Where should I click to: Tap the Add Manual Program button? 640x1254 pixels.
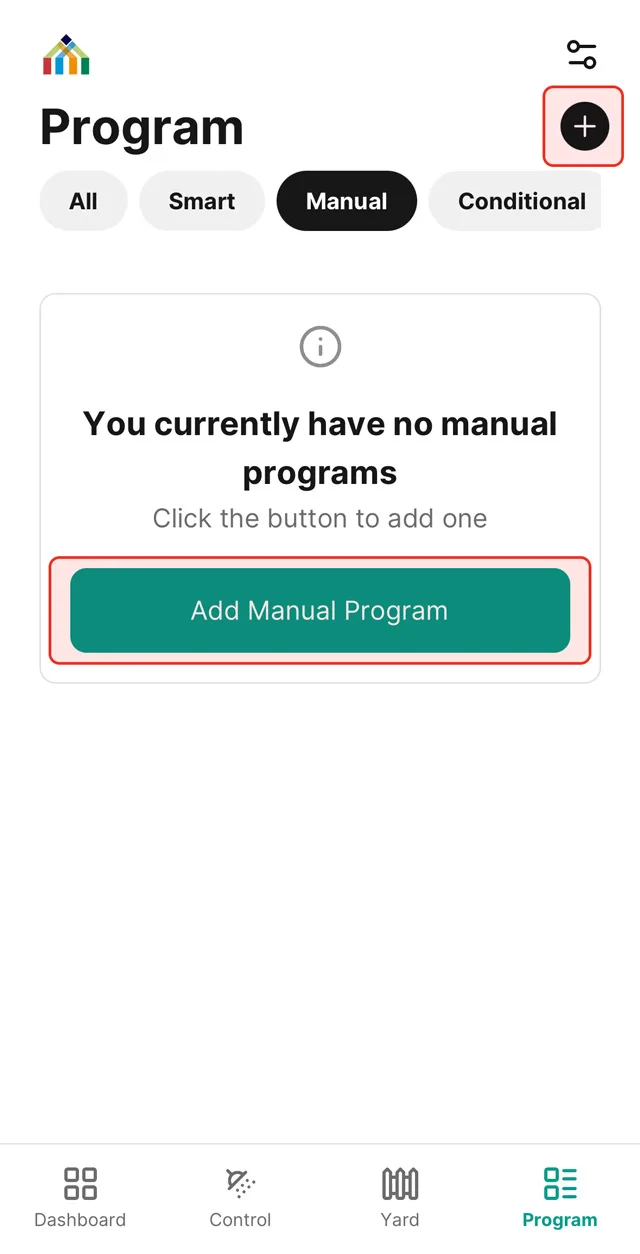click(x=320, y=611)
